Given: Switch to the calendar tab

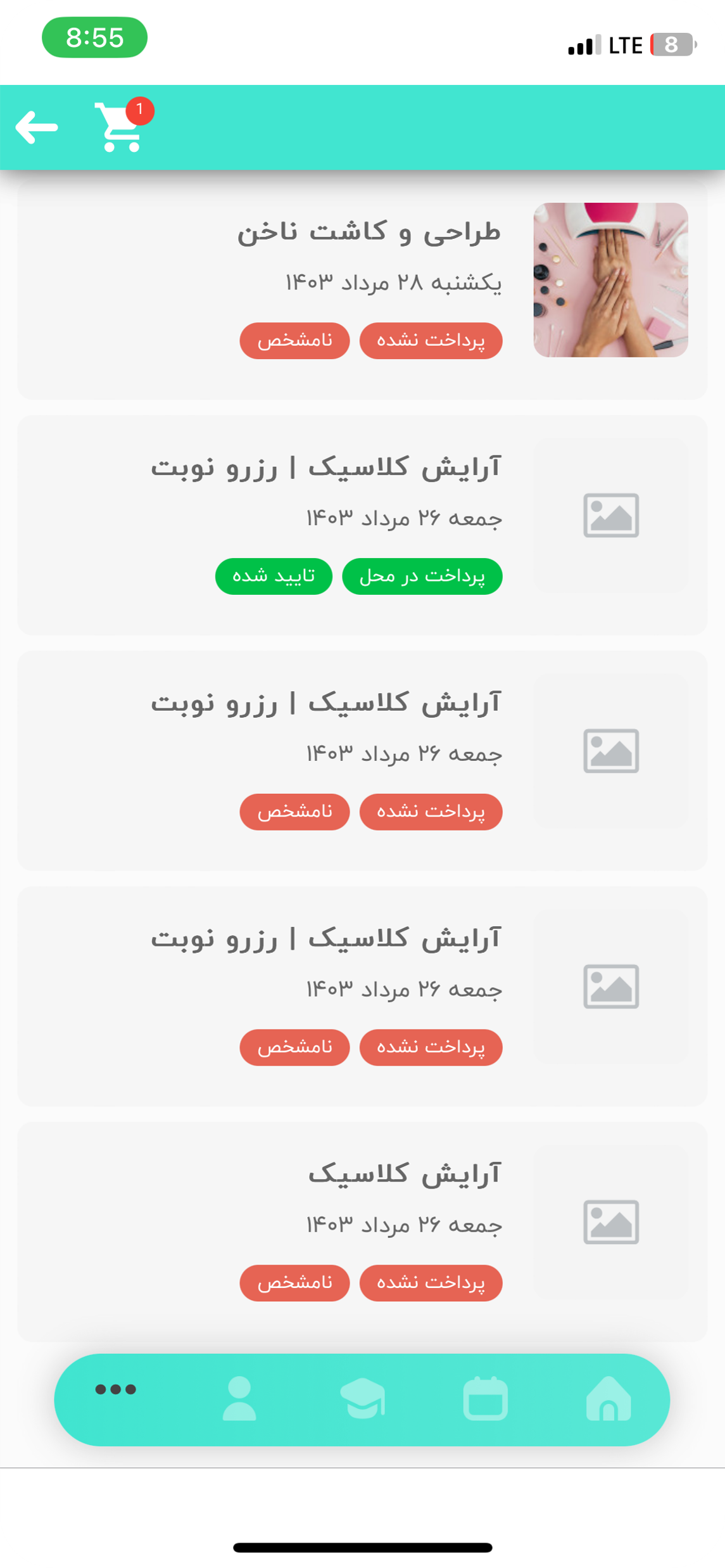Looking at the screenshot, I should pos(486,1398).
